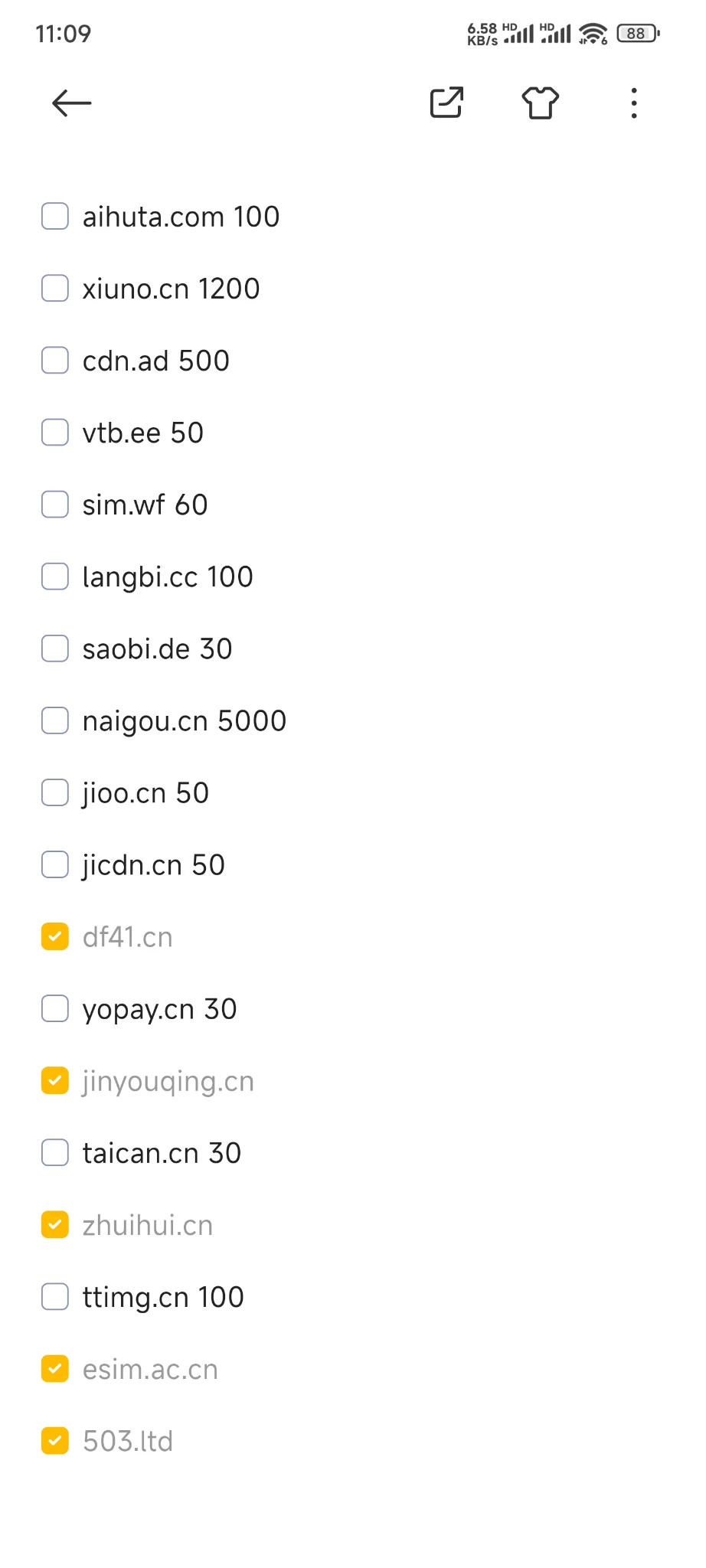Tick the jioo.cn 50 checkbox
The width and height of the screenshot is (706, 1568).
click(55, 792)
